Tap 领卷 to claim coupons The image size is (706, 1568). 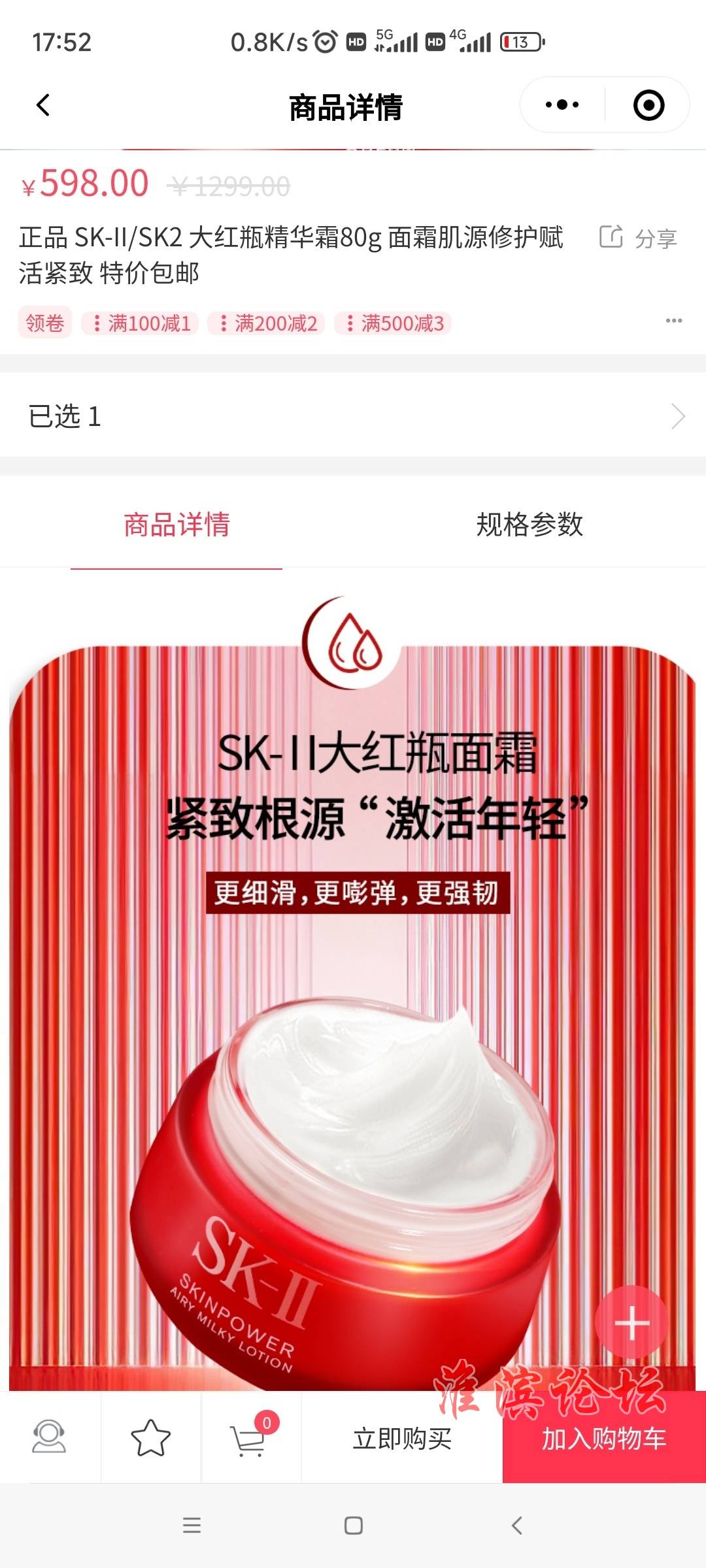pos(44,323)
